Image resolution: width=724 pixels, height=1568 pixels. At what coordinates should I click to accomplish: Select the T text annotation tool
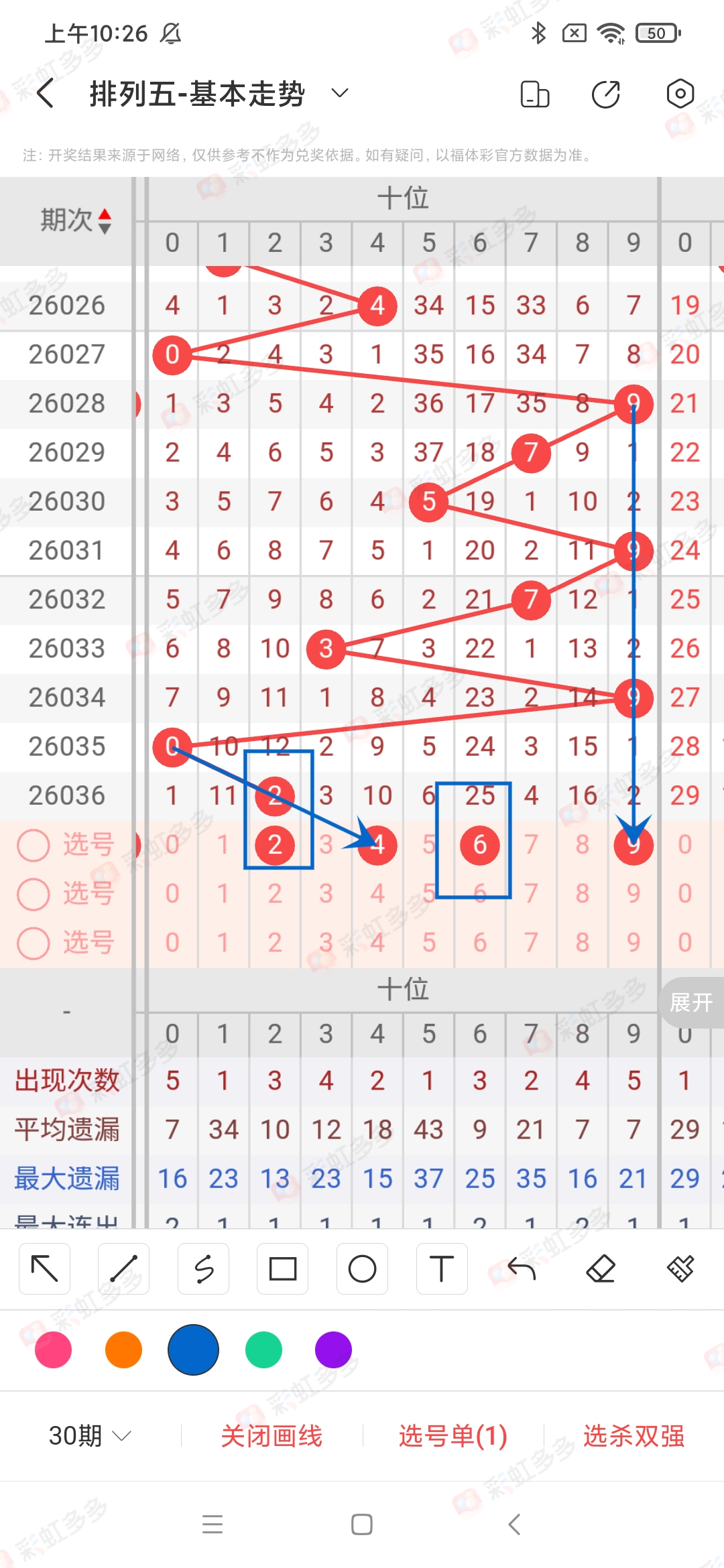point(441,1268)
